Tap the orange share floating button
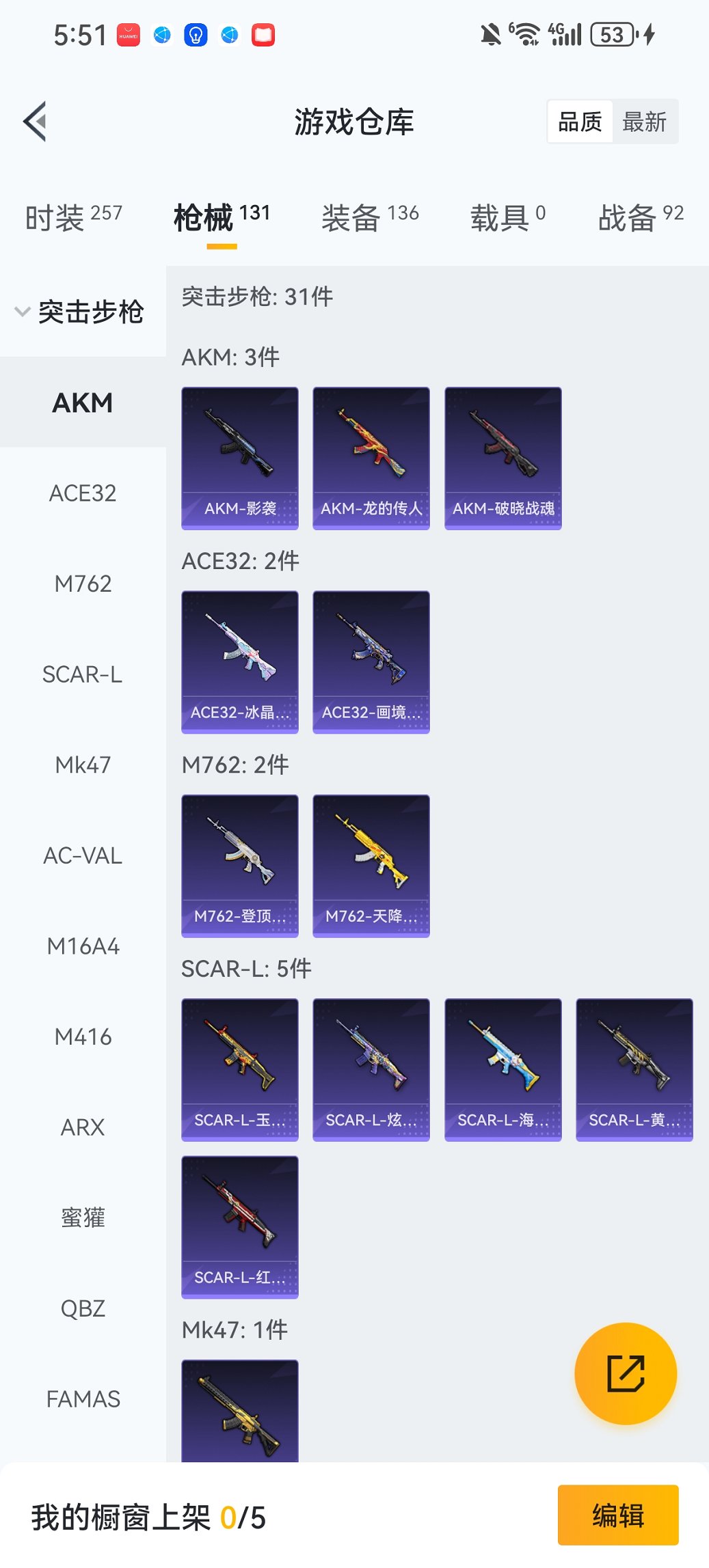 click(x=626, y=1373)
